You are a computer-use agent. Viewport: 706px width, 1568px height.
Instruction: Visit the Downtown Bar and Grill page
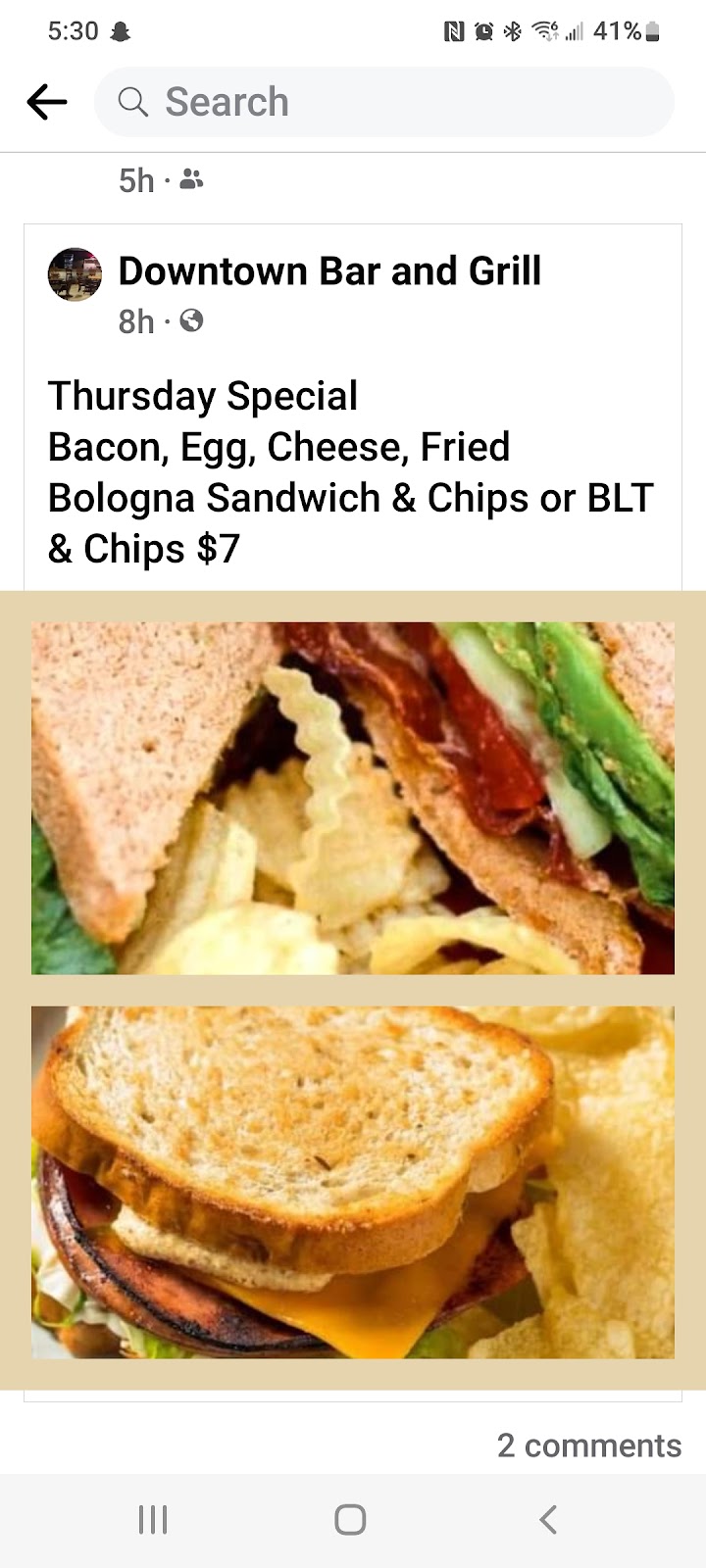pyautogui.click(x=329, y=271)
